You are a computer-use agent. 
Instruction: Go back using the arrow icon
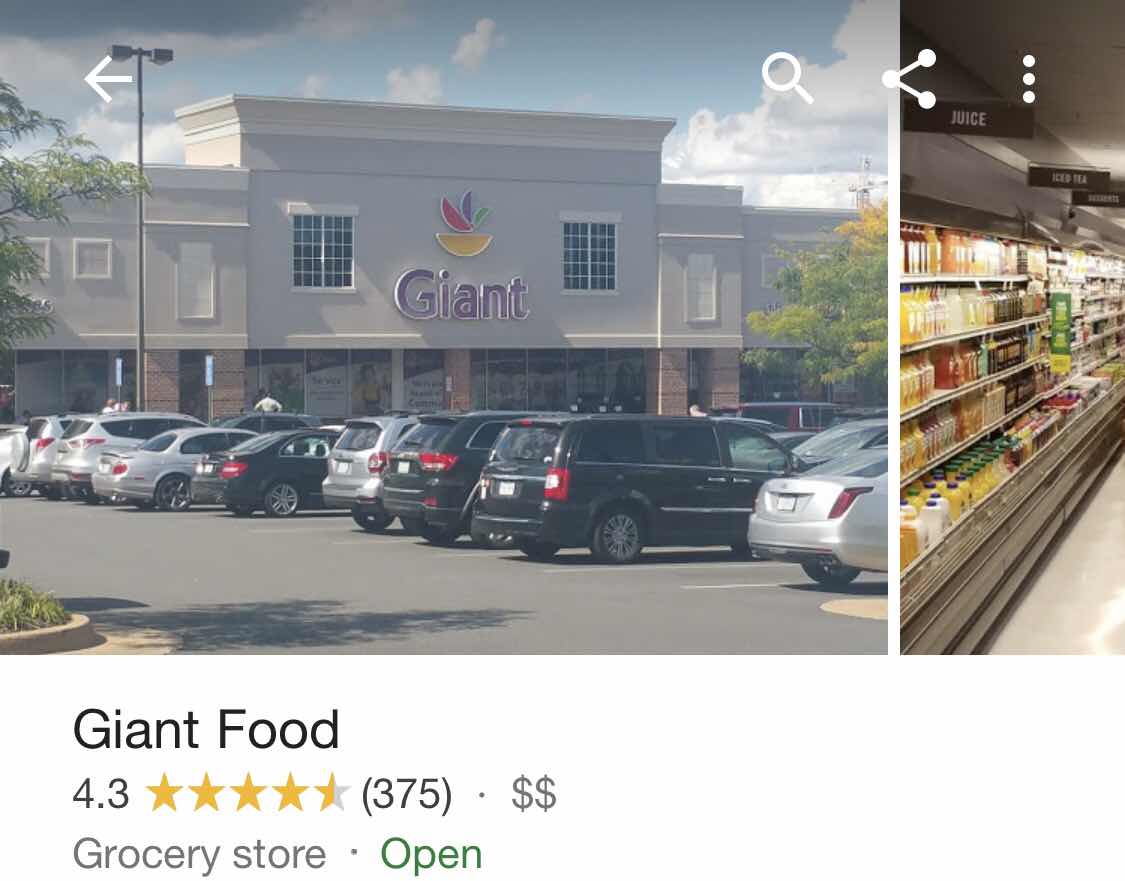coord(108,79)
